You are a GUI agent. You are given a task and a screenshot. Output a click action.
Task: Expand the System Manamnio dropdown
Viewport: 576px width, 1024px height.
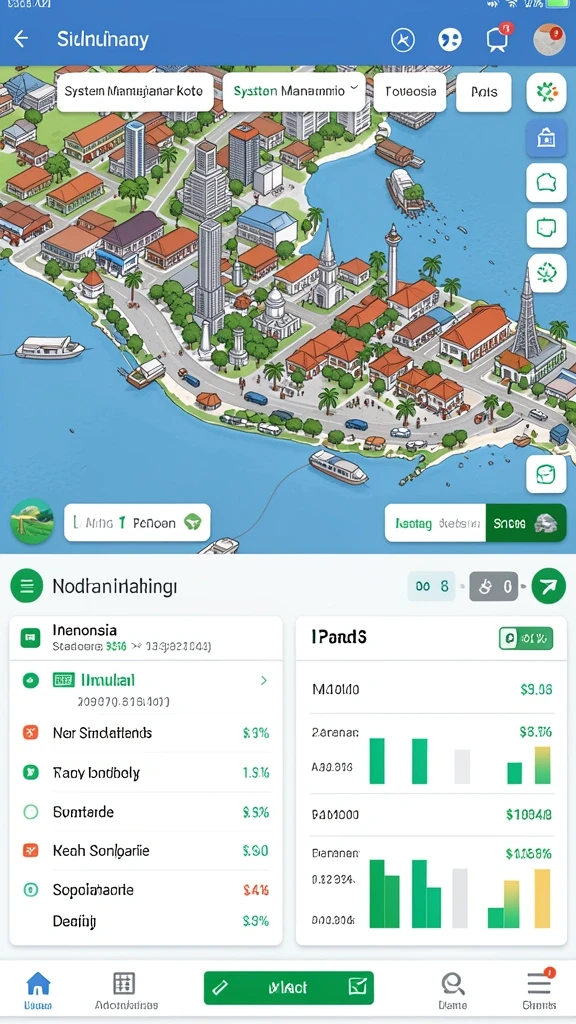(x=294, y=91)
